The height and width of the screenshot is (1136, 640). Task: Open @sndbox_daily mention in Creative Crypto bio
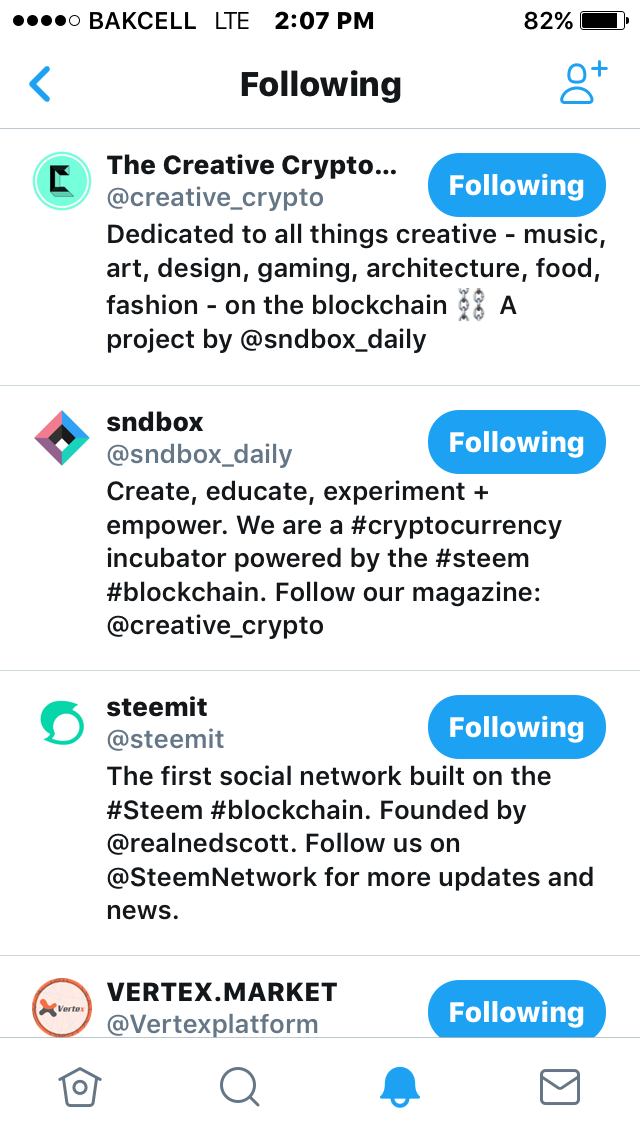(x=333, y=339)
